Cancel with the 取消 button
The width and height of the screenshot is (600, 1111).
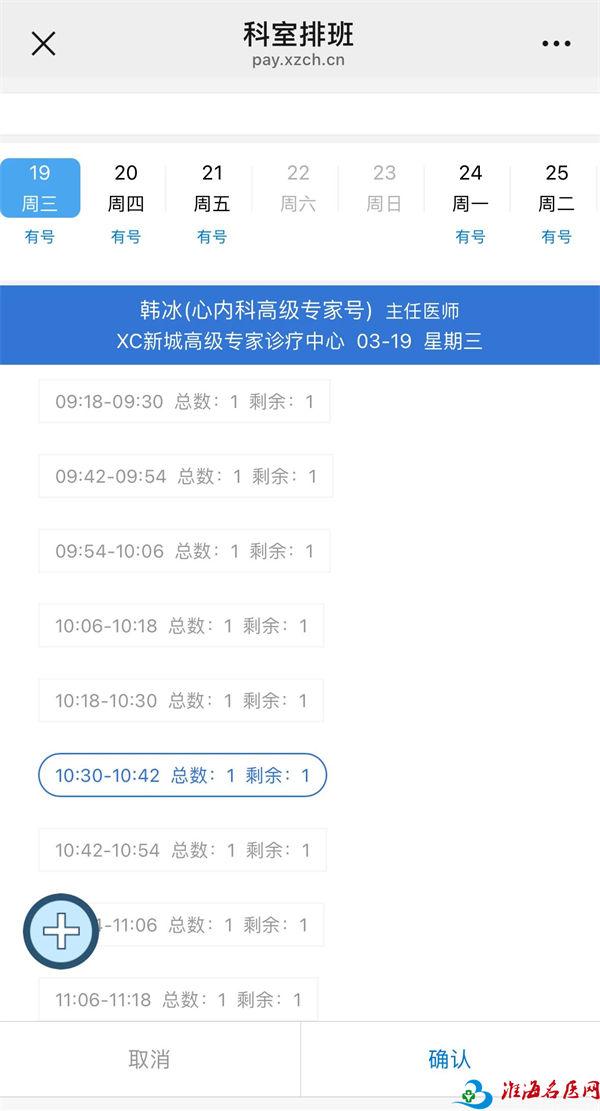pos(149,1059)
